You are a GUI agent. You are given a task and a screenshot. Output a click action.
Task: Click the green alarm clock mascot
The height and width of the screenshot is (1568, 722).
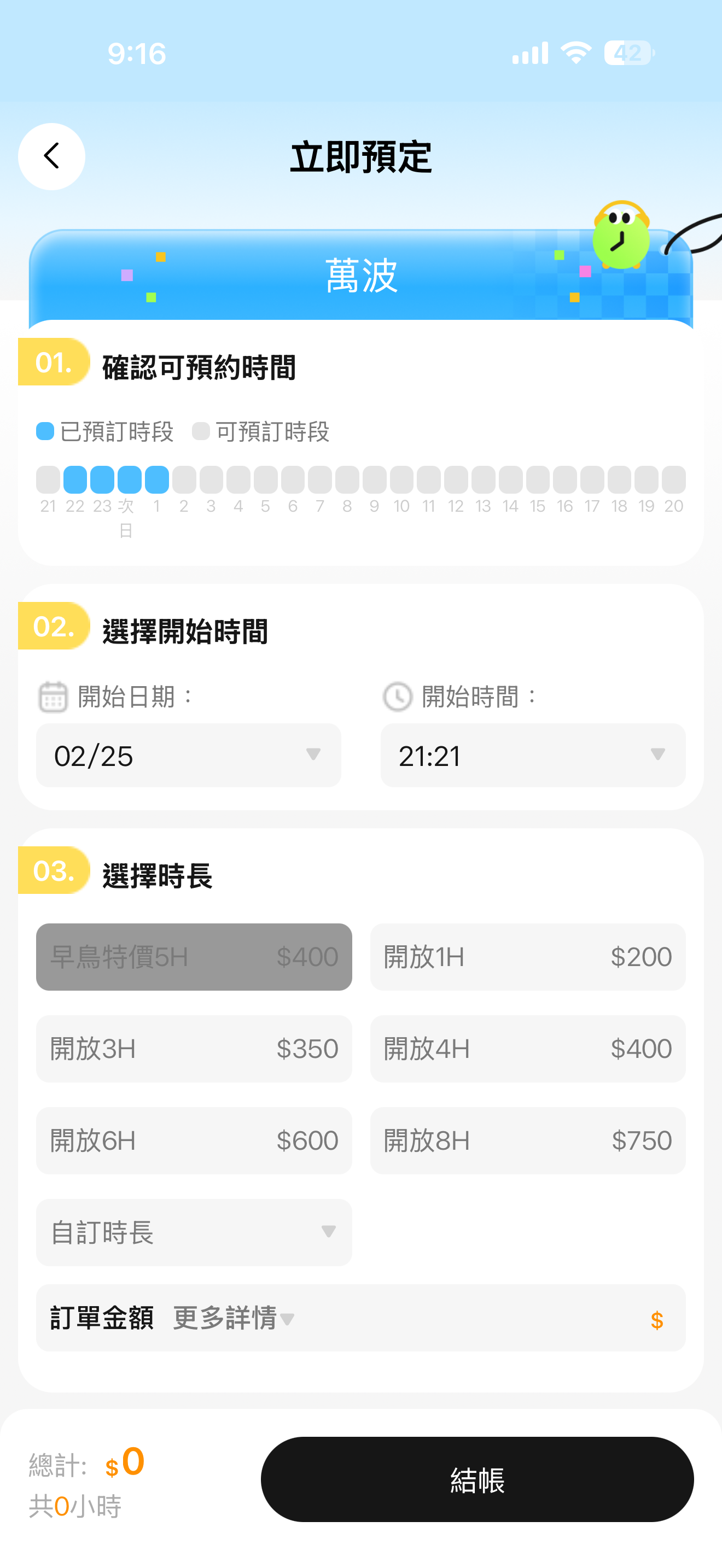(620, 237)
